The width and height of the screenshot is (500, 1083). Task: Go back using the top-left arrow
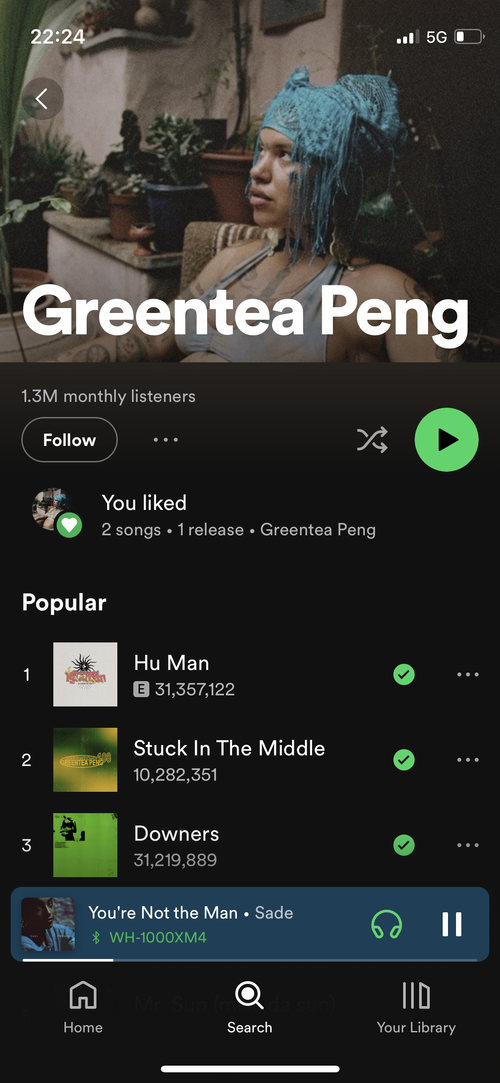pyautogui.click(x=43, y=99)
